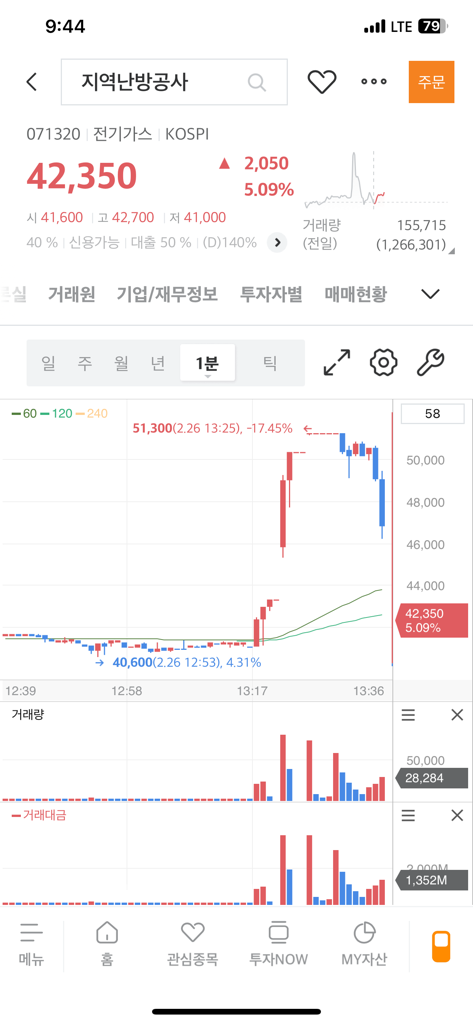Switch to the 매매현황 tab
The height and width of the screenshot is (1024, 473).
(355, 295)
